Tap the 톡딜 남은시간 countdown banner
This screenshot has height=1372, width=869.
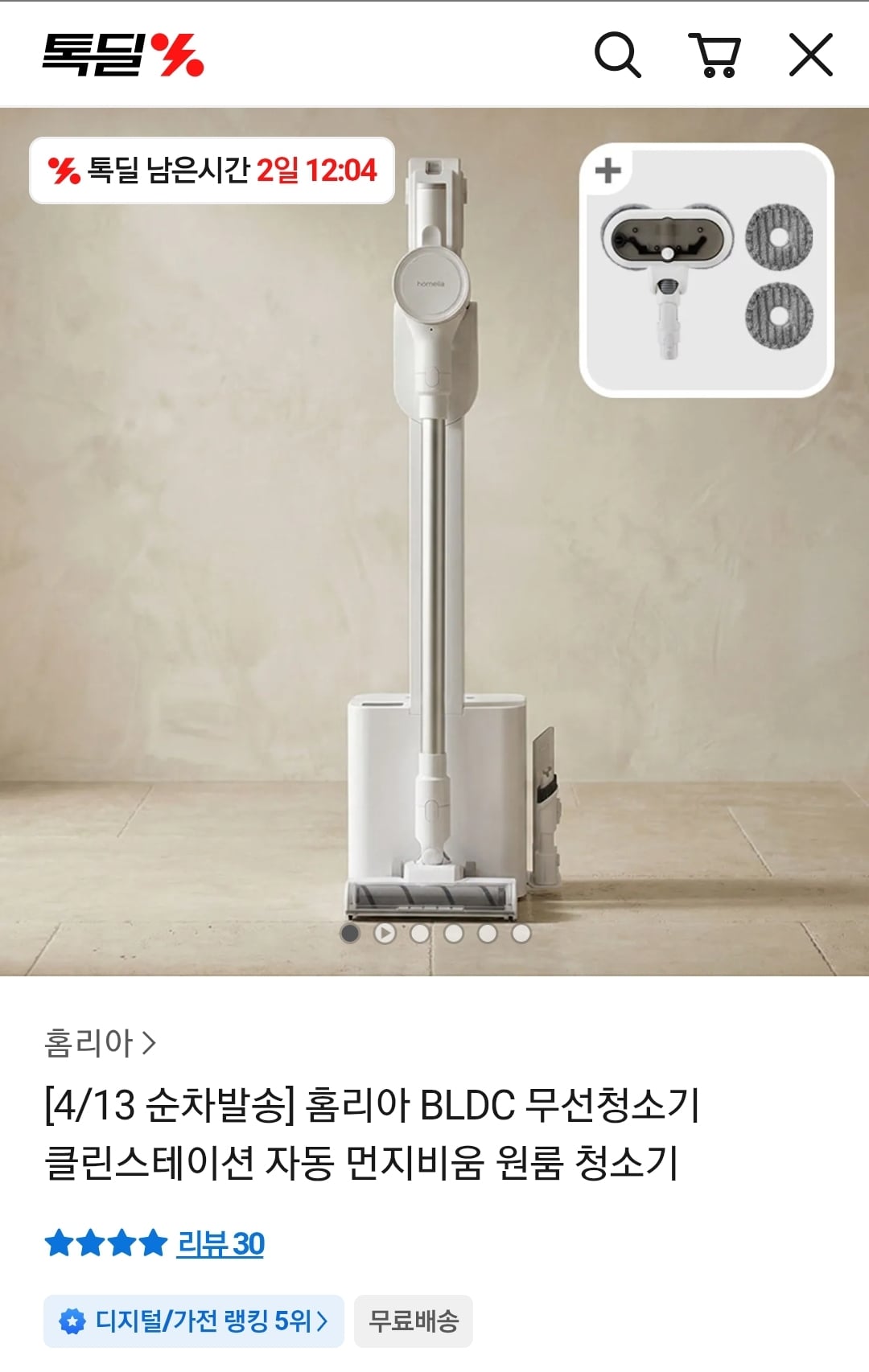[x=213, y=168]
